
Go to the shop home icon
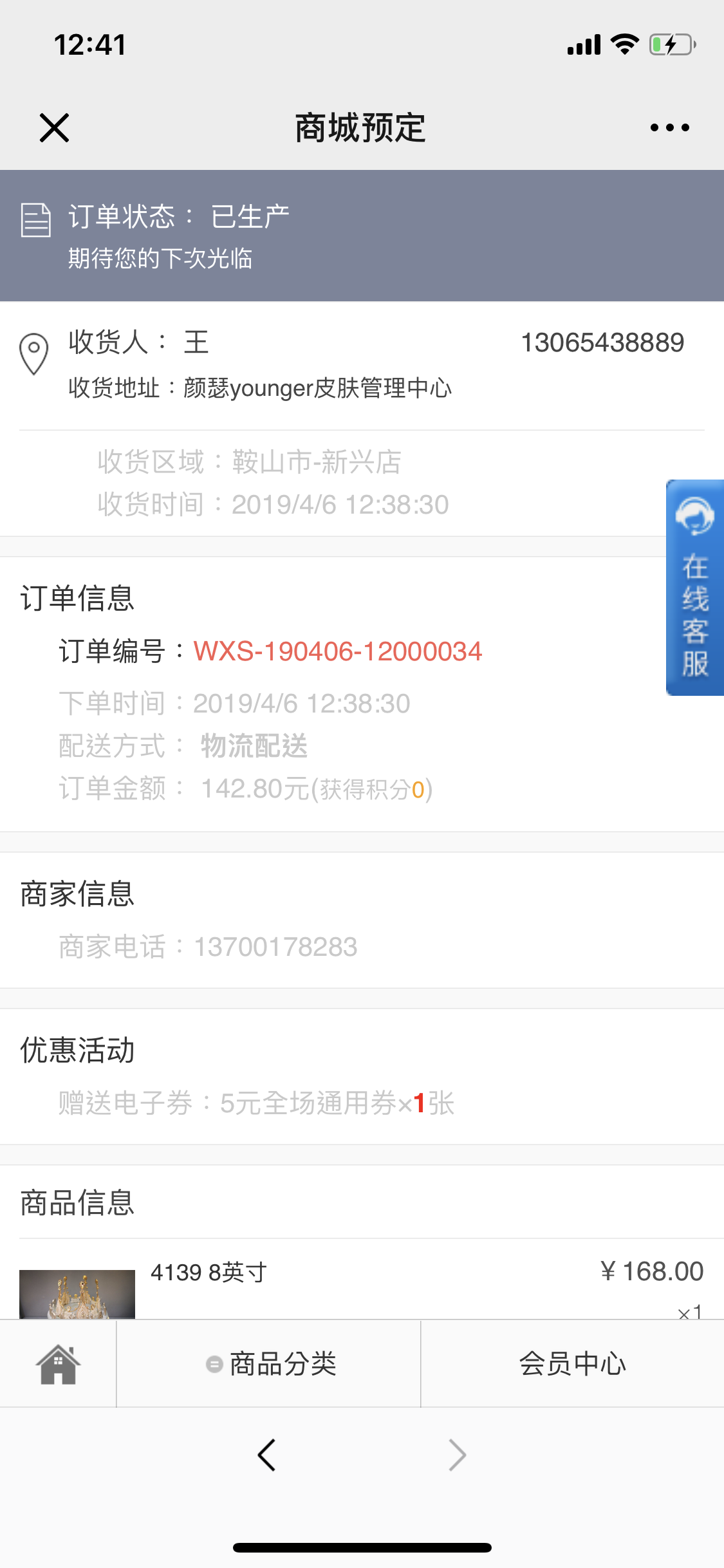coord(58,1364)
